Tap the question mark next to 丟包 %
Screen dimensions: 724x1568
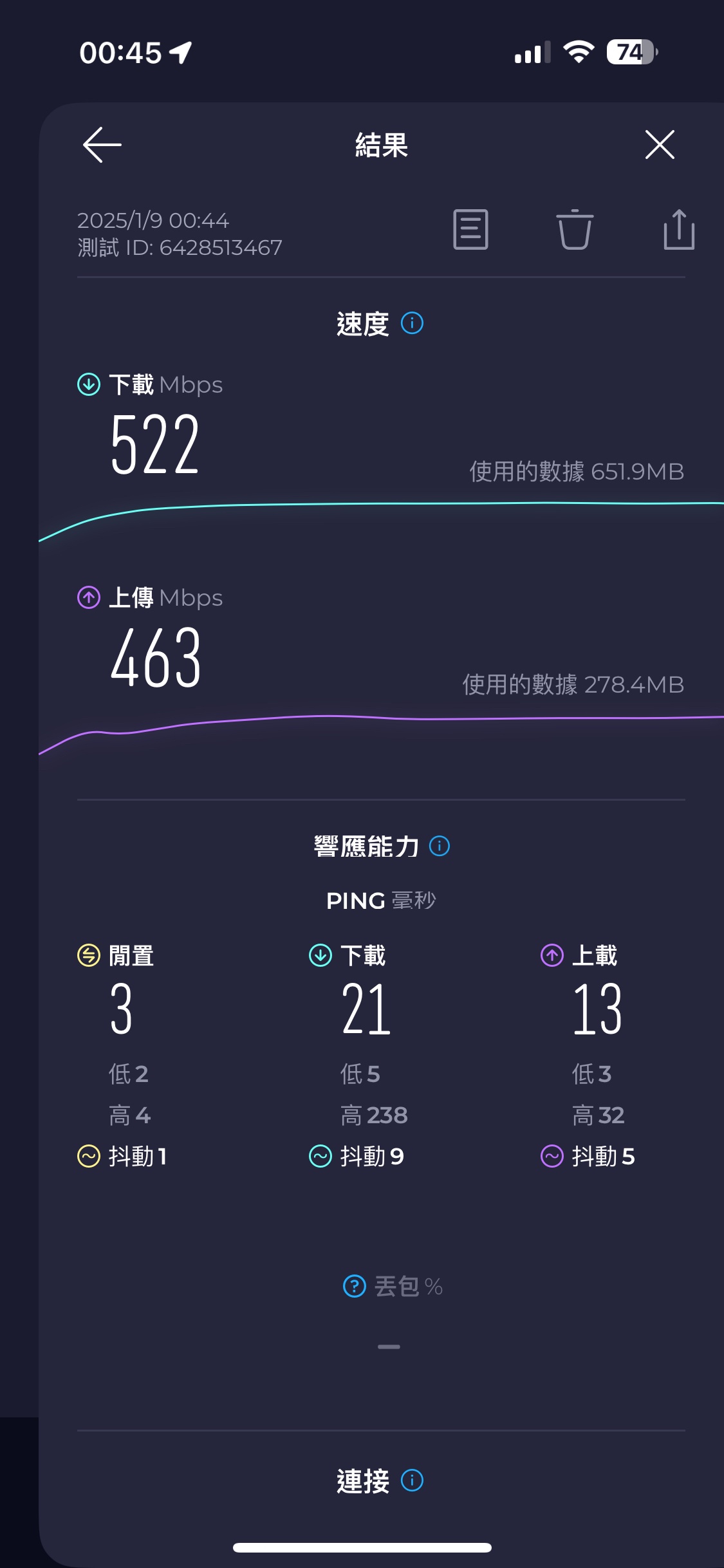tap(355, 1286)
